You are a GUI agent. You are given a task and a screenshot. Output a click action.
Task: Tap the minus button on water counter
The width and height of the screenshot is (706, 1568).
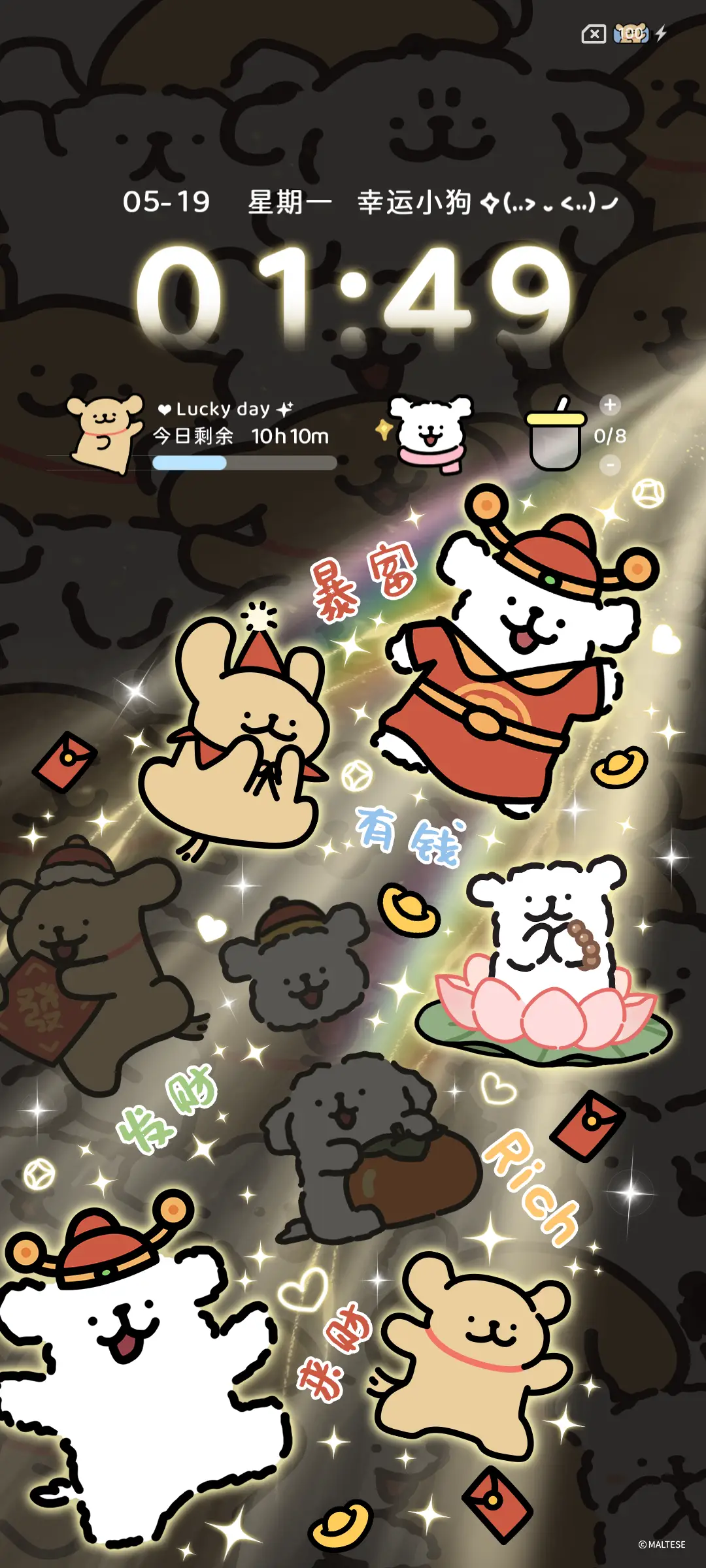610,465
